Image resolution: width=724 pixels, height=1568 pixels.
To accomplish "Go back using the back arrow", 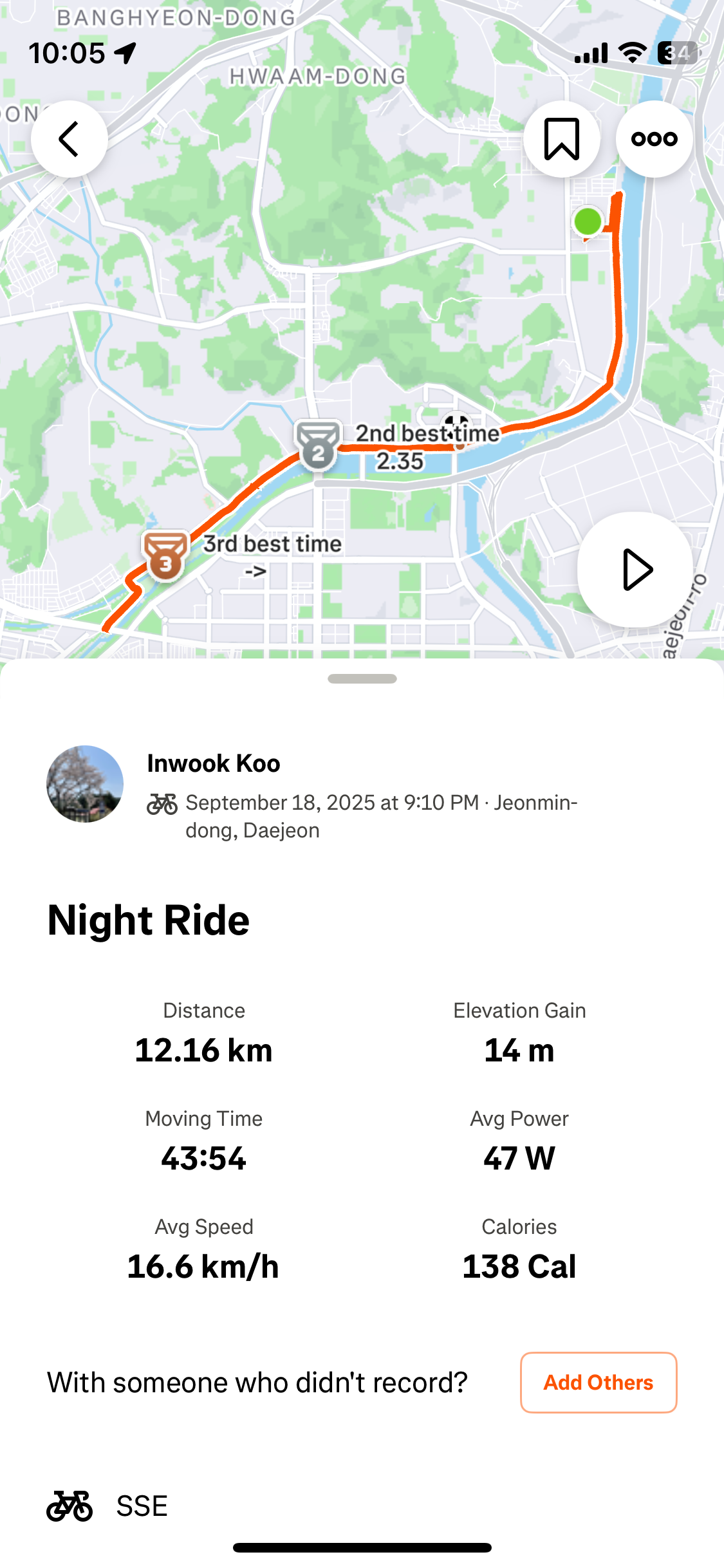I will coord(70,139).
